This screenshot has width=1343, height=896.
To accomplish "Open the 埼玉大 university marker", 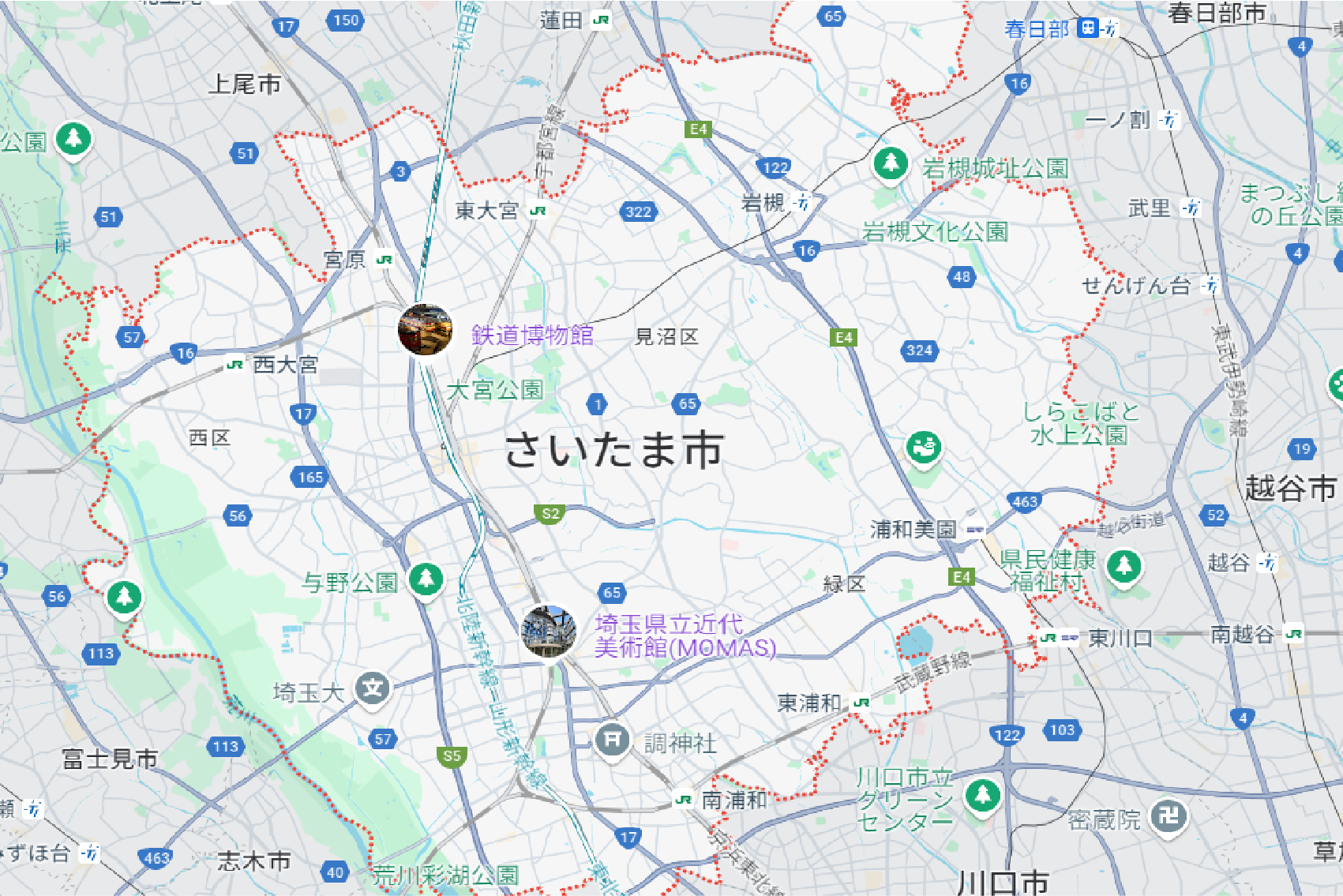I will [373, 689].
